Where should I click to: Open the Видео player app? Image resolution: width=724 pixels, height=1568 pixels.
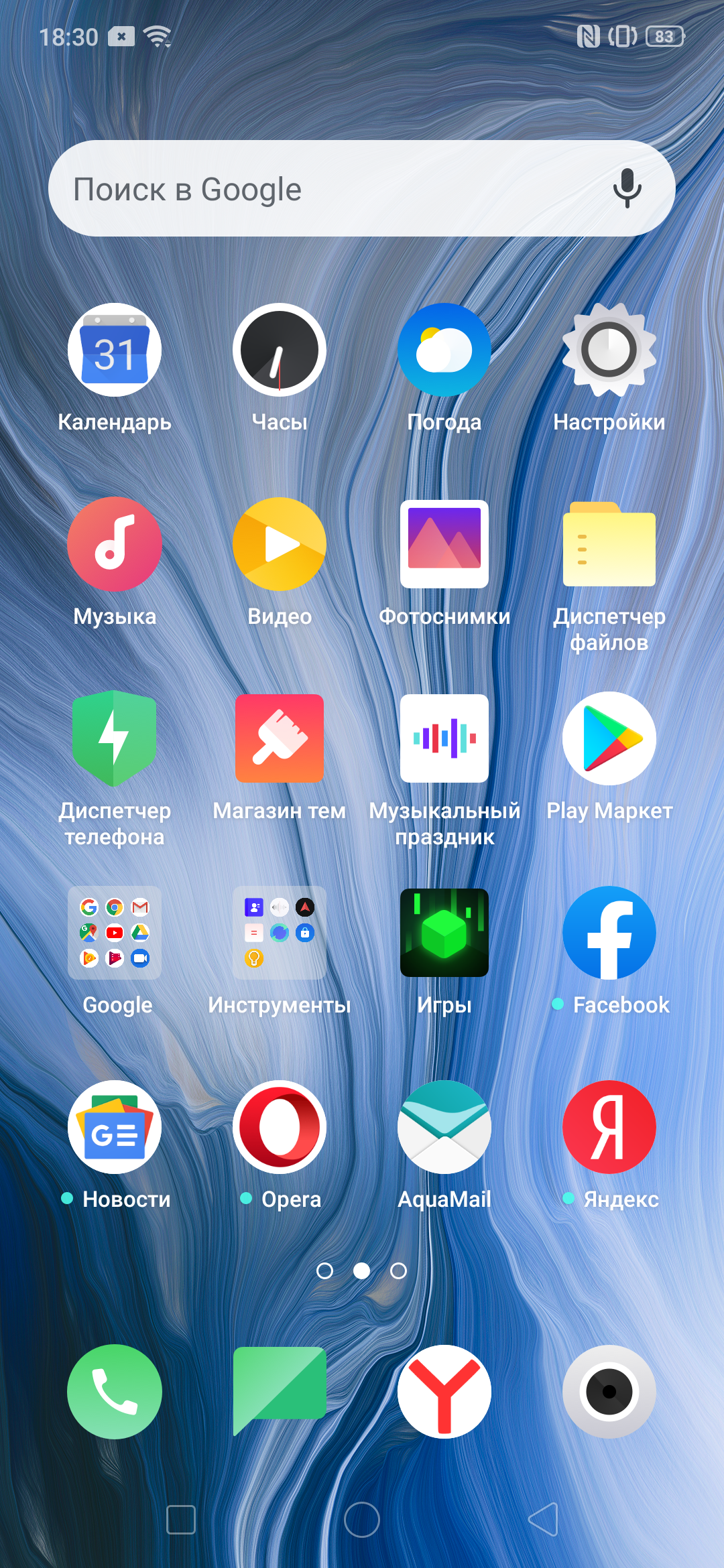coord(280,544)
